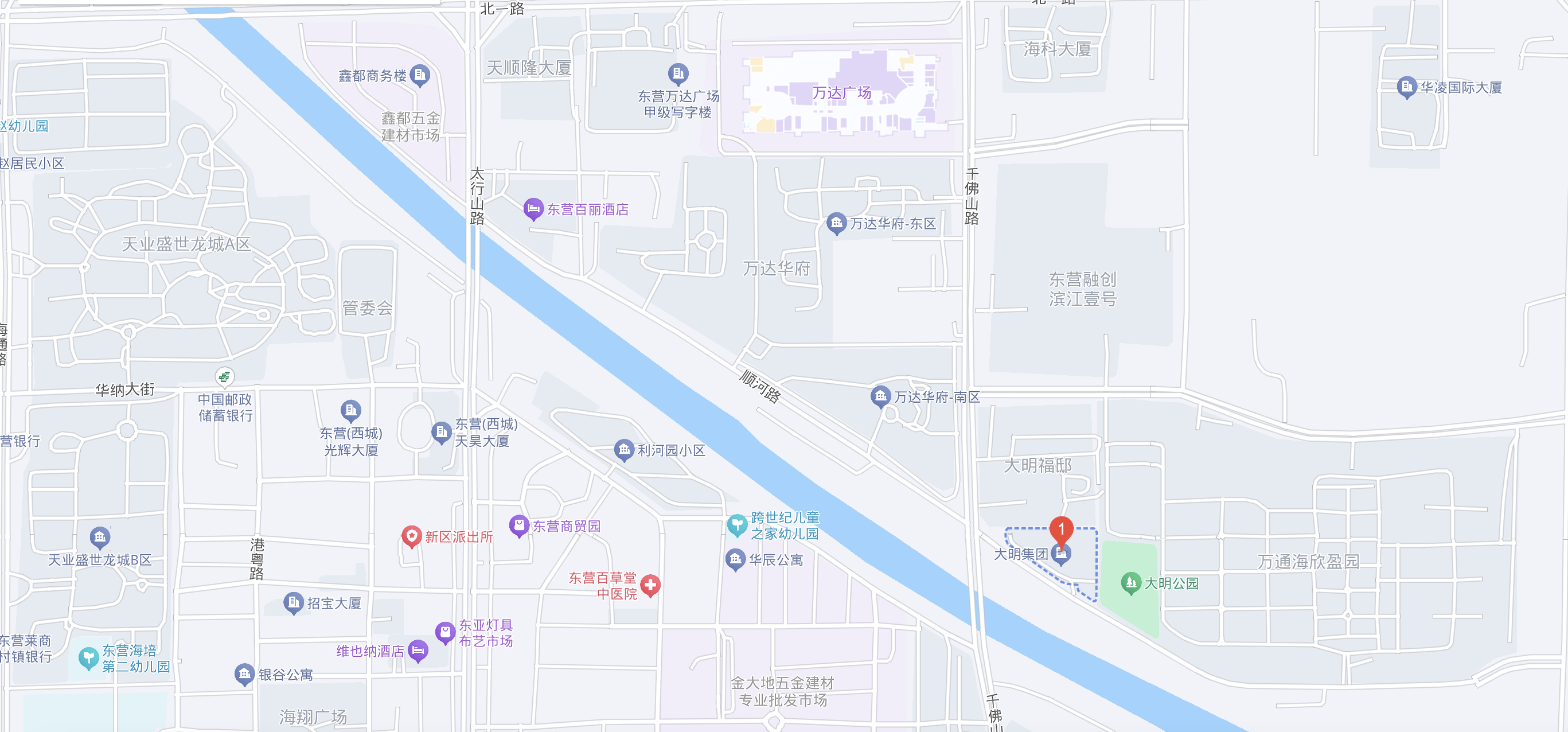This screenshot has width=1568, height=732.
Task: Select the 万达华府-南区 place marker
Action: pyautogui.click(x=880, y=396)
